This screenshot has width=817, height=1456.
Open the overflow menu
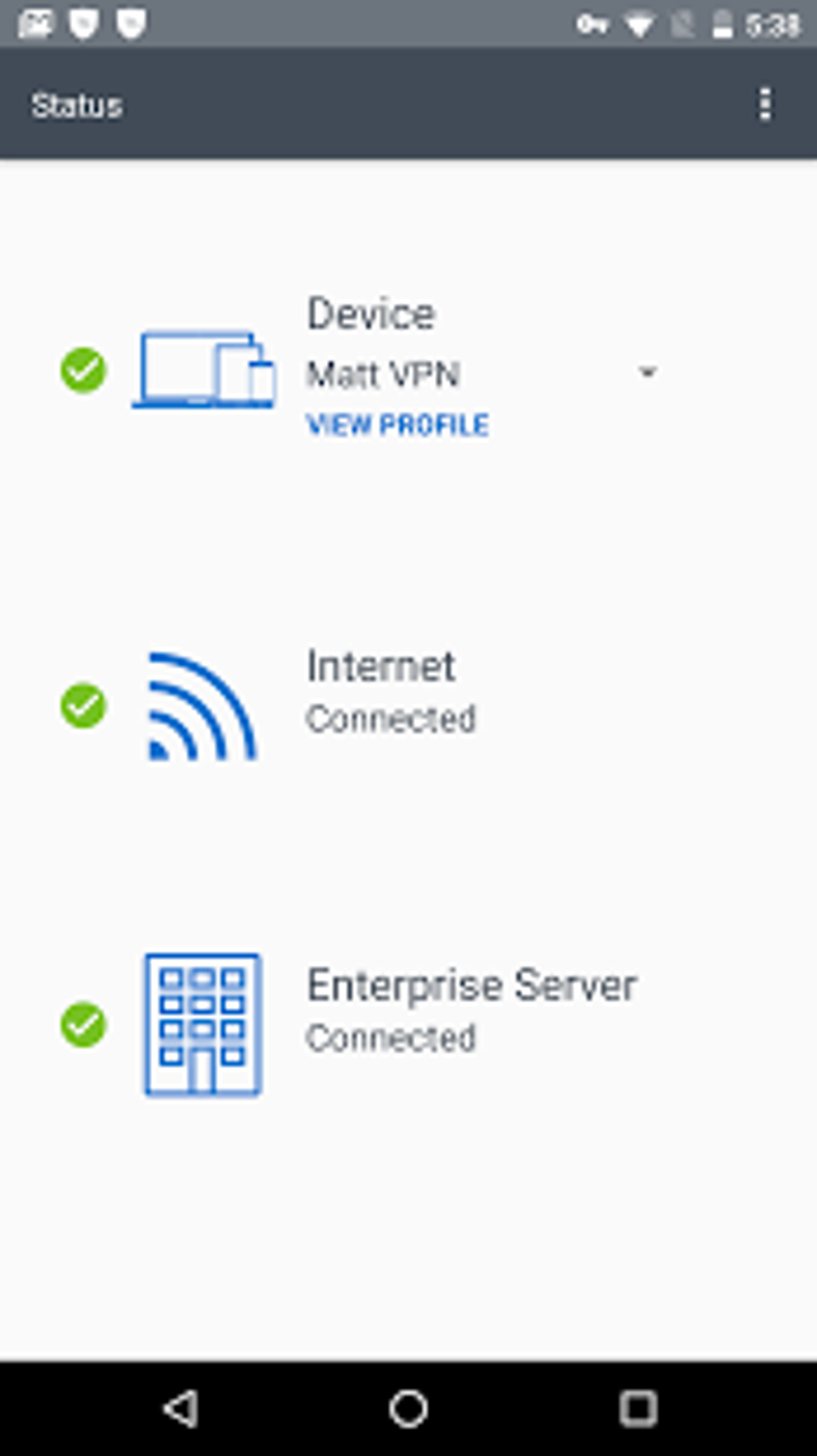765,105
